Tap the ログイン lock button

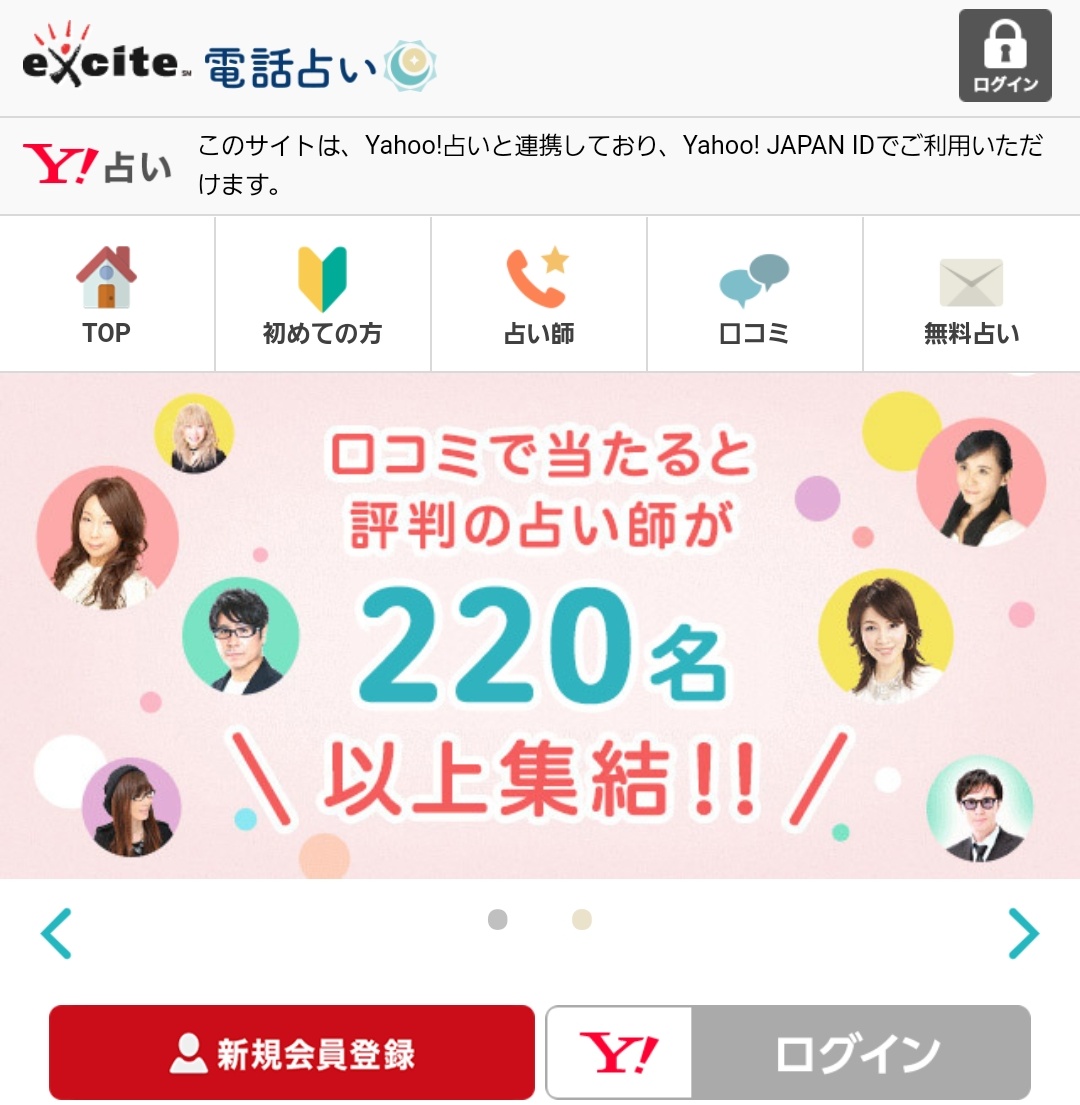coord(1005,56)
